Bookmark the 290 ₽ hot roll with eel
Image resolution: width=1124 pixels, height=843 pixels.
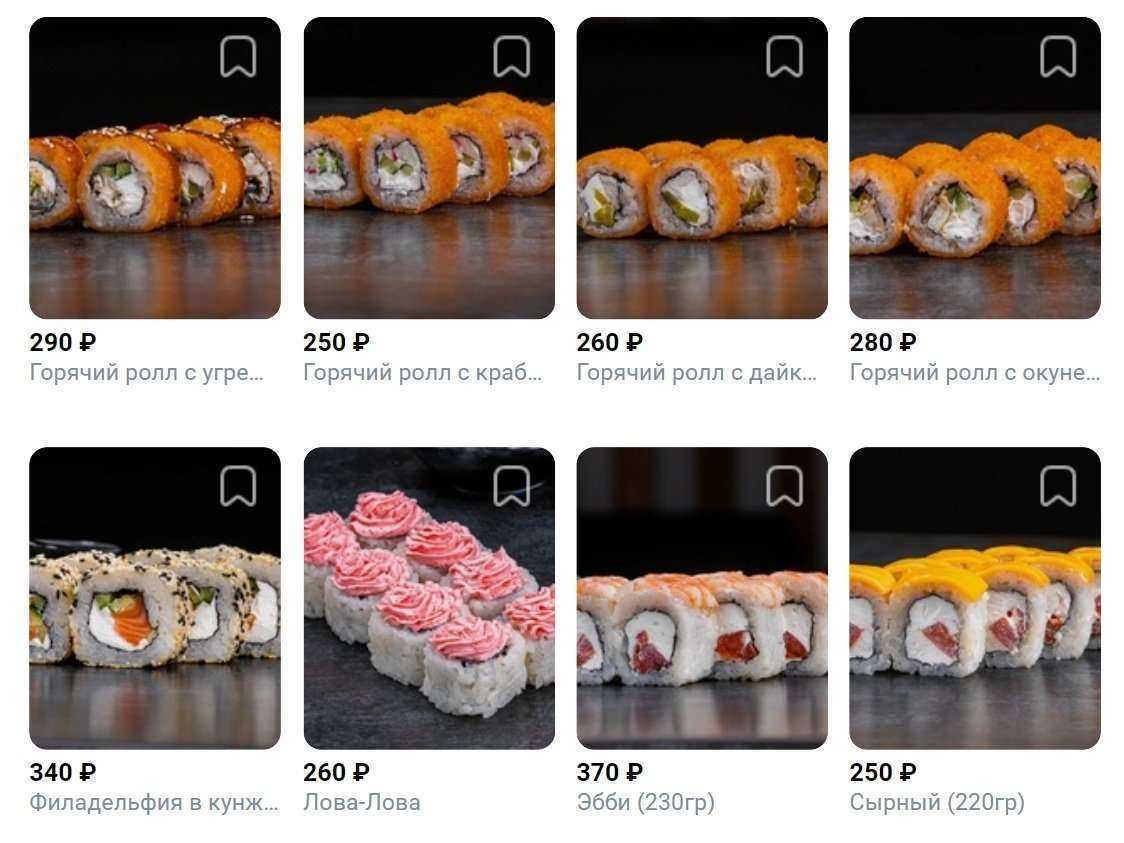pyautogui.click(x=238, y=57)
